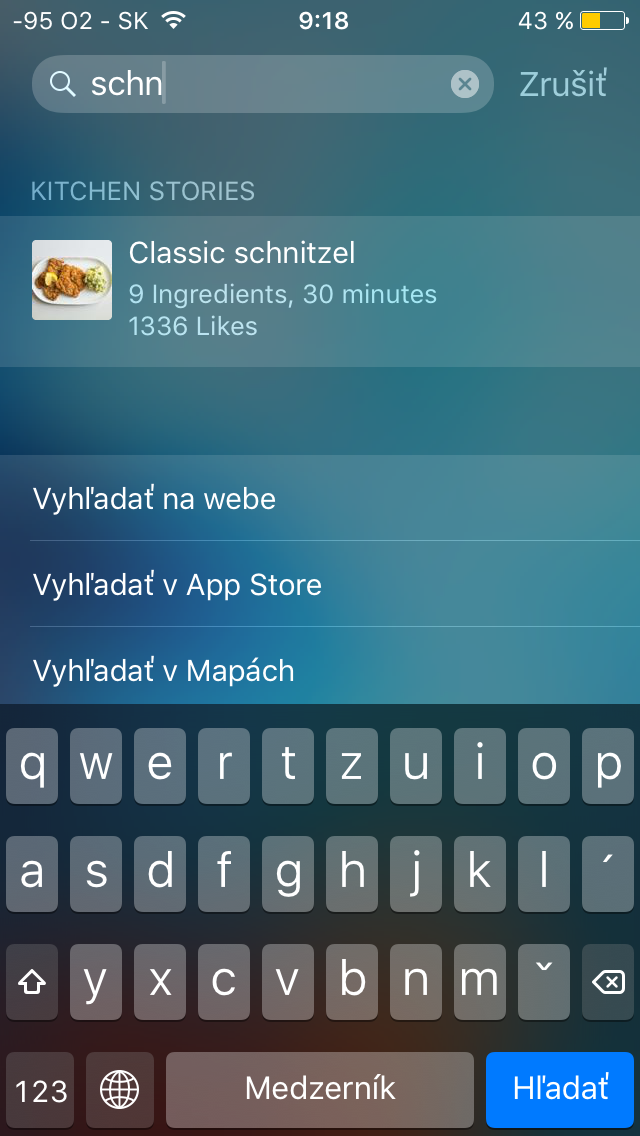Hit the blue Hľadať key

pos(560,1089)
